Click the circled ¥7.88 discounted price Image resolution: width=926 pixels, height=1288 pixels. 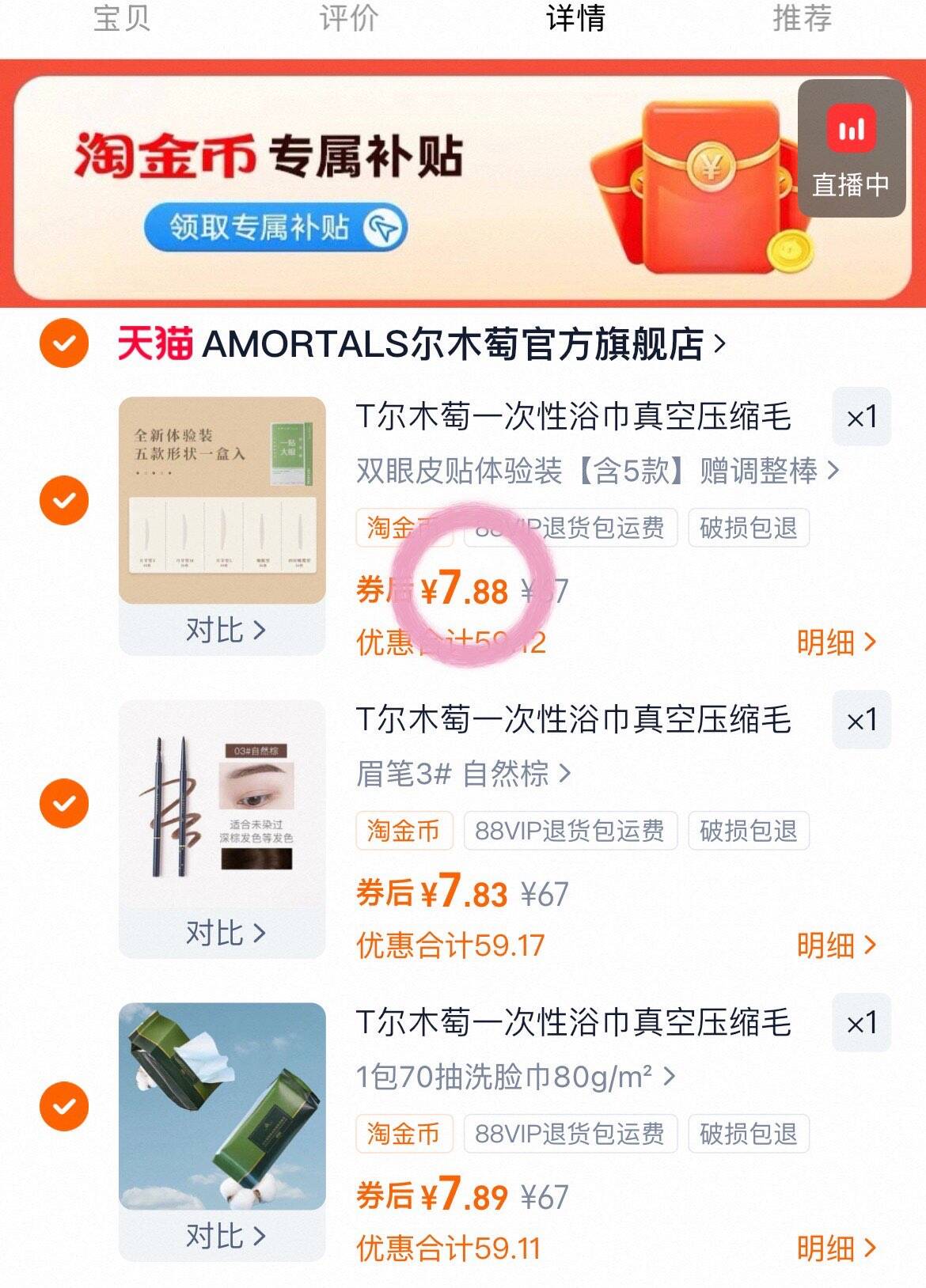click(x=460, y=589)
